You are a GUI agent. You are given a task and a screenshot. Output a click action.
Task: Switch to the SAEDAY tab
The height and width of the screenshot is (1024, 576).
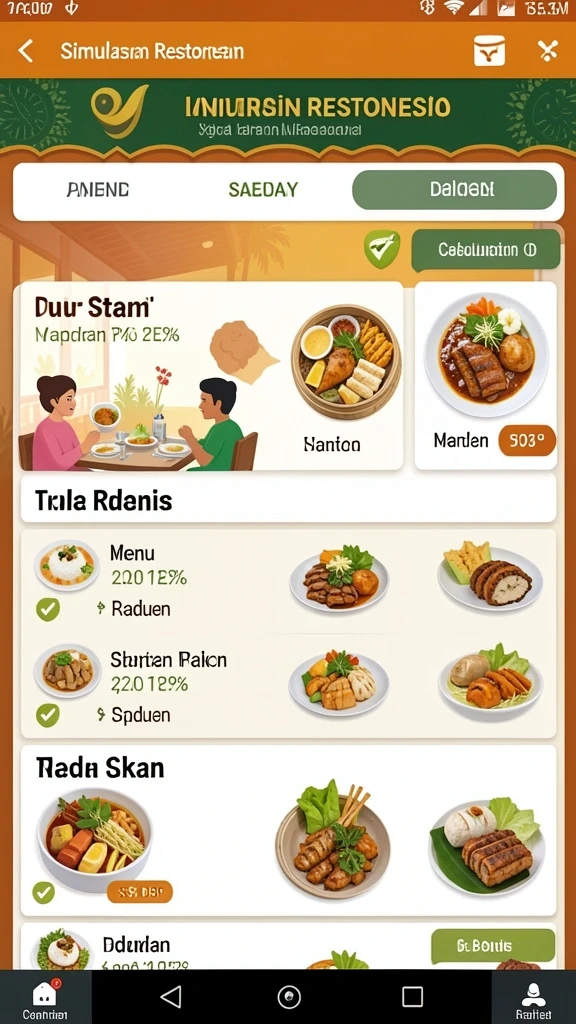(263, 190)
